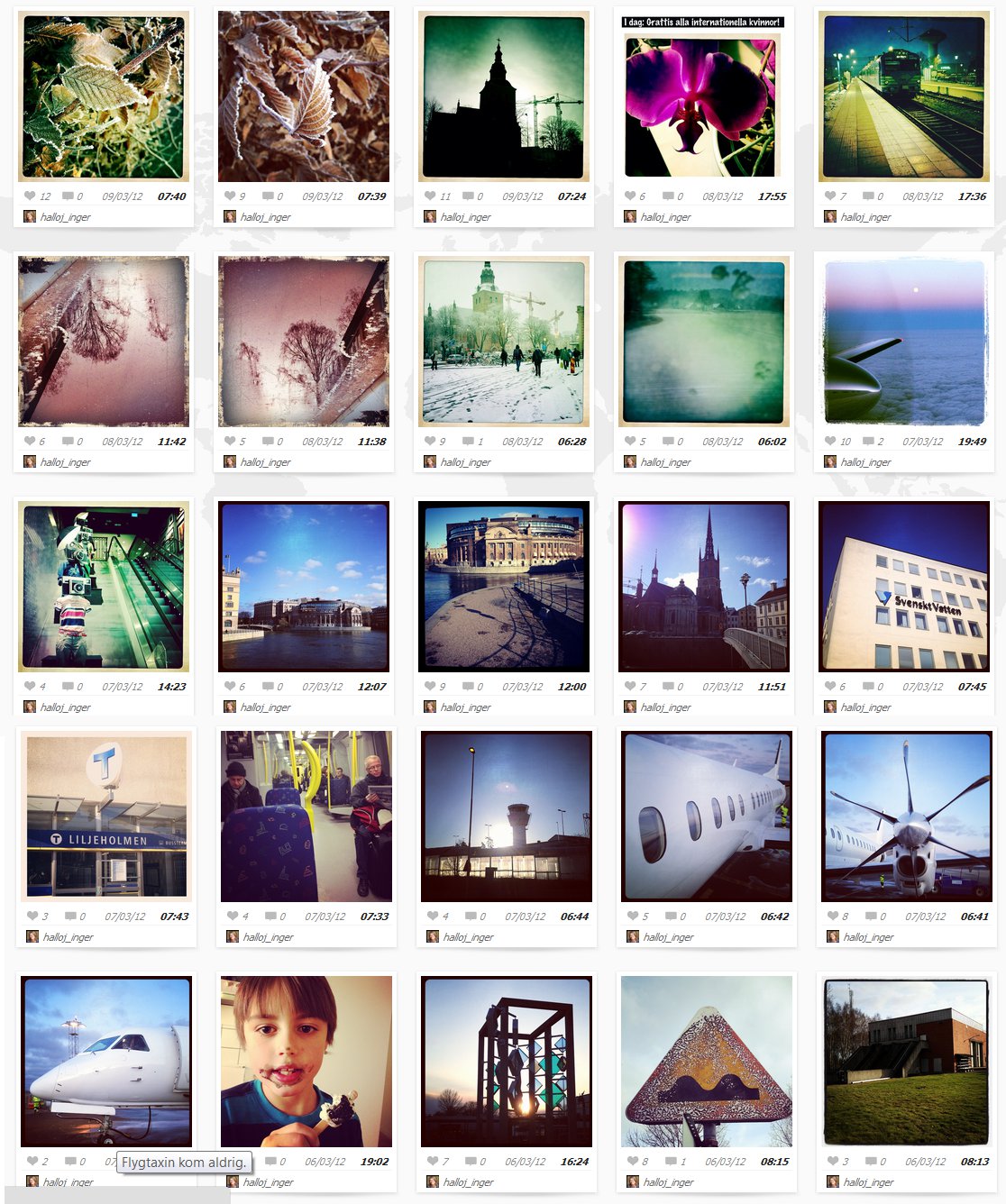Open the boy eating ice cream photo
The height and width of the screenshot is (1204, 1006).
[306, 1062]
